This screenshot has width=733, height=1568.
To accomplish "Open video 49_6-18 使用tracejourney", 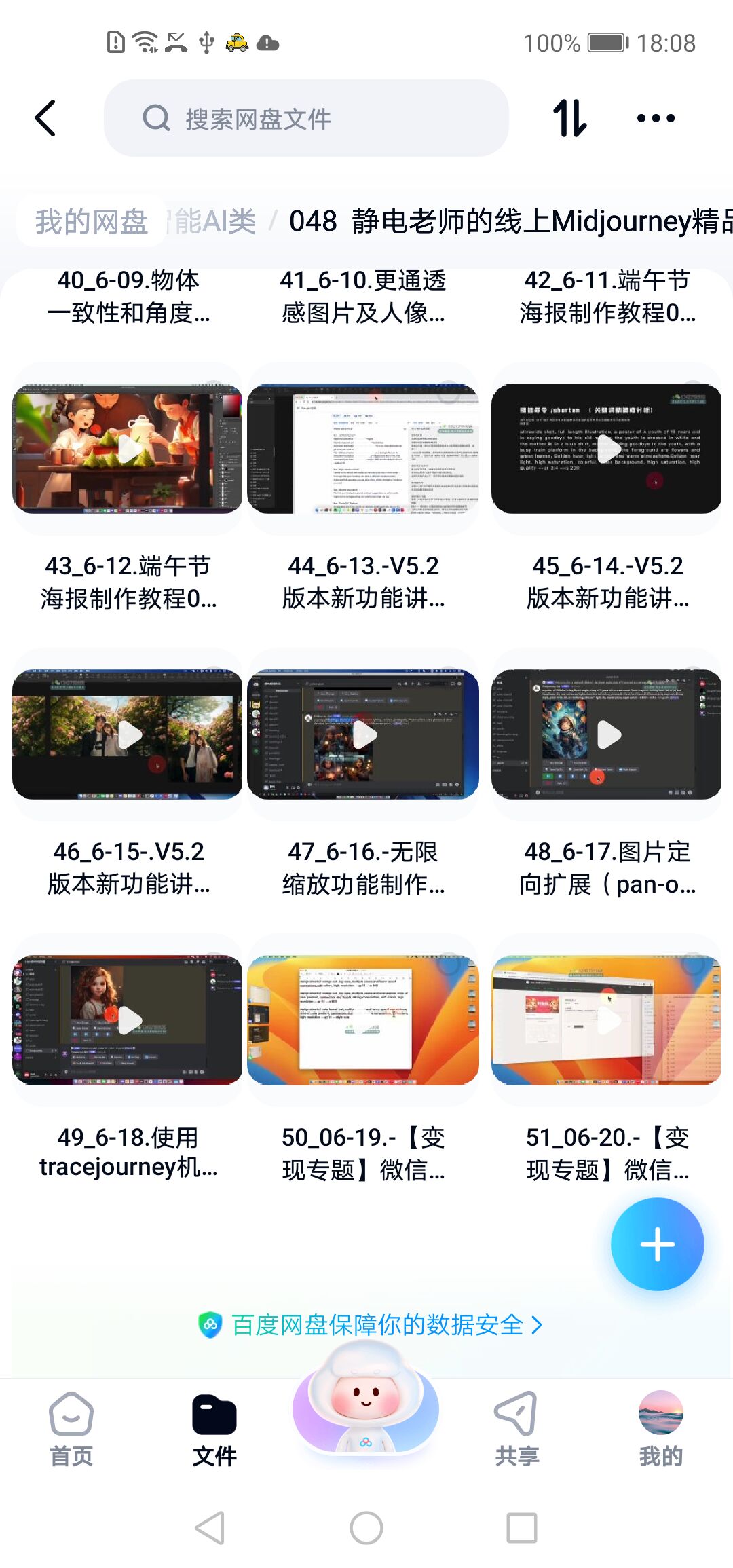I will point(128,1020).
